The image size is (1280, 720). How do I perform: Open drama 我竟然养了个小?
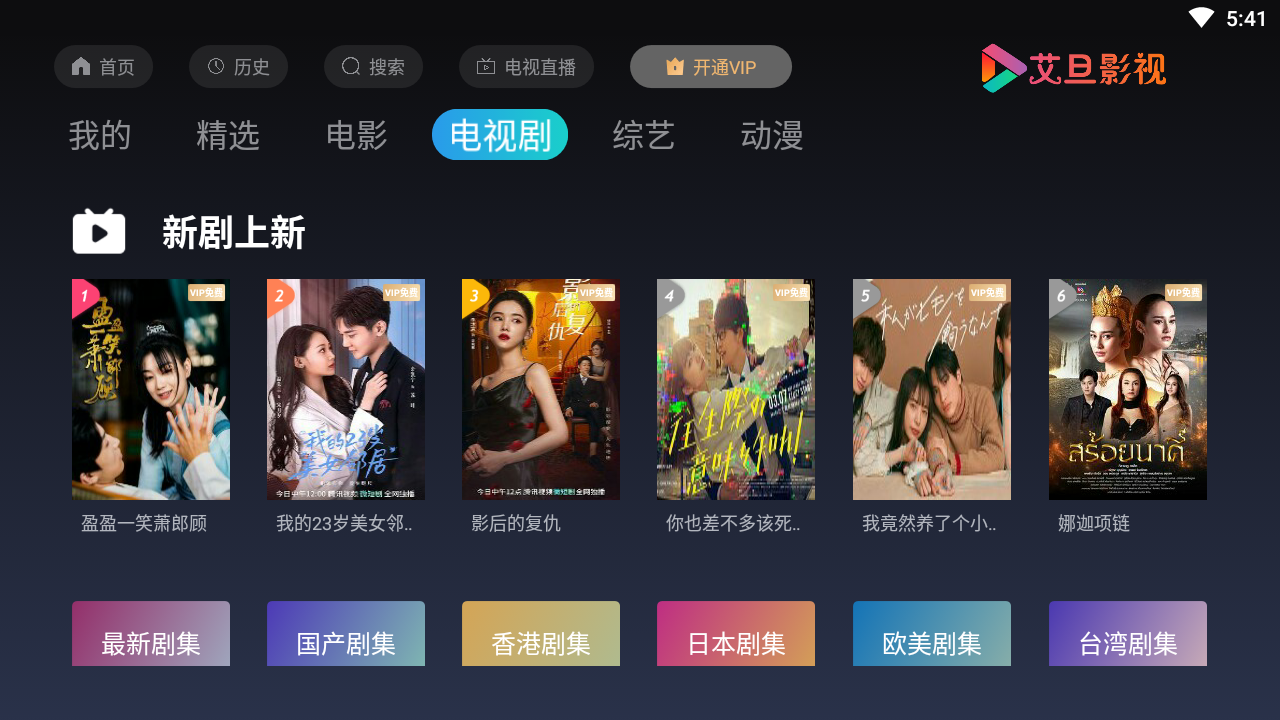click(x=932, y=390)
